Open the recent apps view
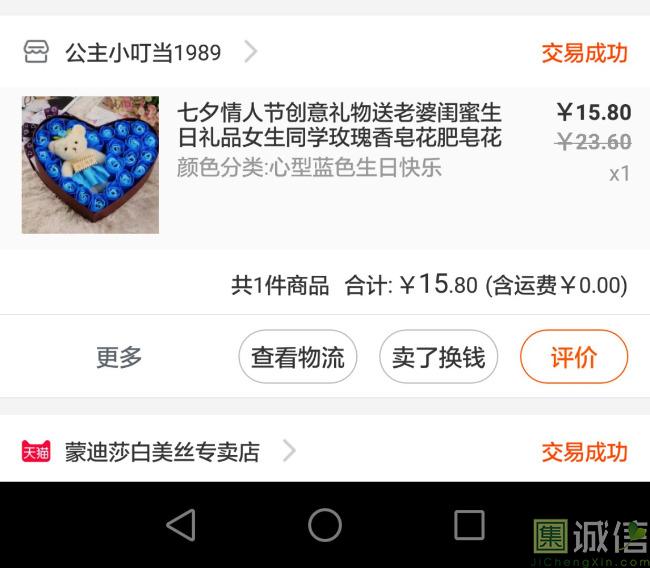 [469, 525]
